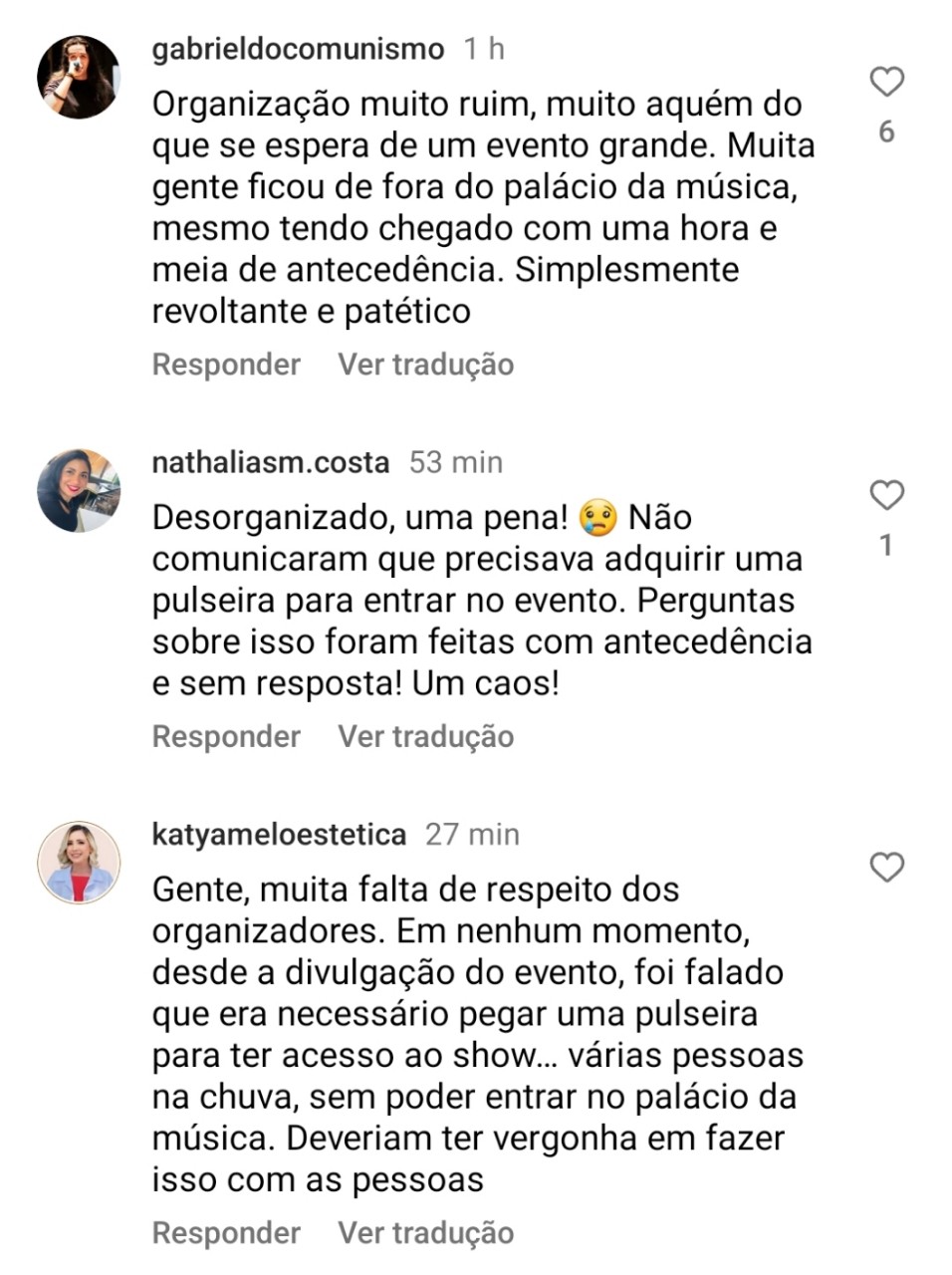This screenshot has width=952, height=1275.
Task: Open katyameloestetica's profile picture
Action: 79,863
